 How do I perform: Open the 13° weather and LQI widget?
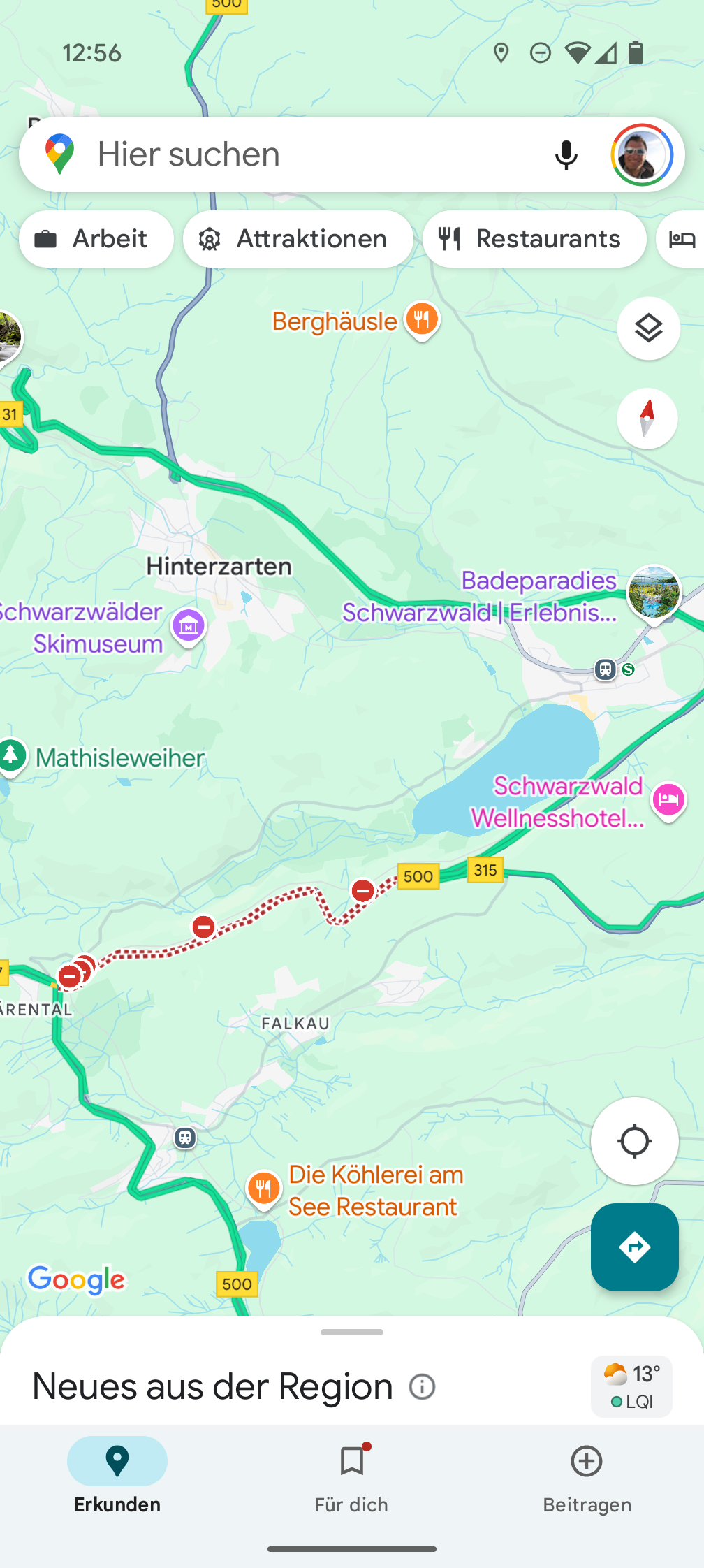[x=631, y=1386]
